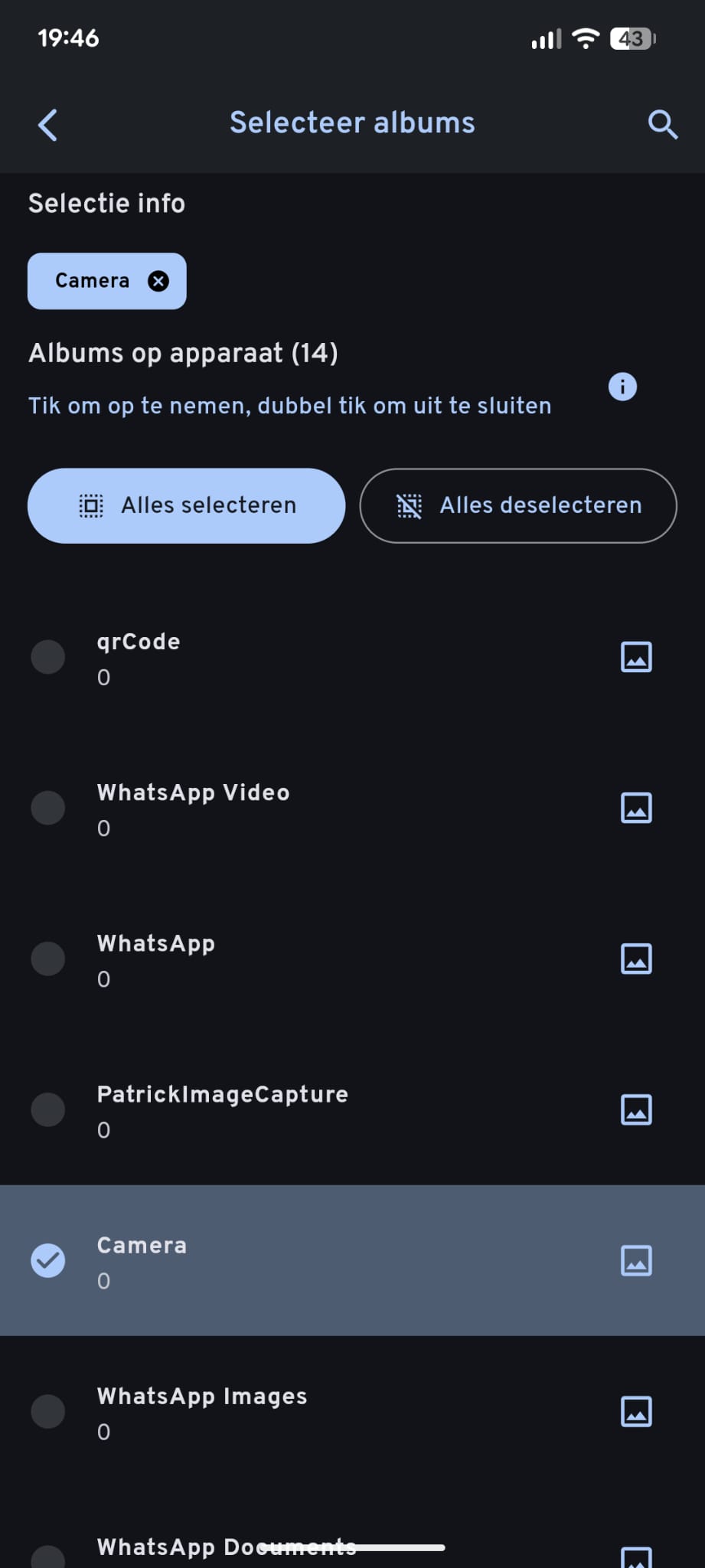Deselect the checked Camera album

click(x=47, y=1260)
